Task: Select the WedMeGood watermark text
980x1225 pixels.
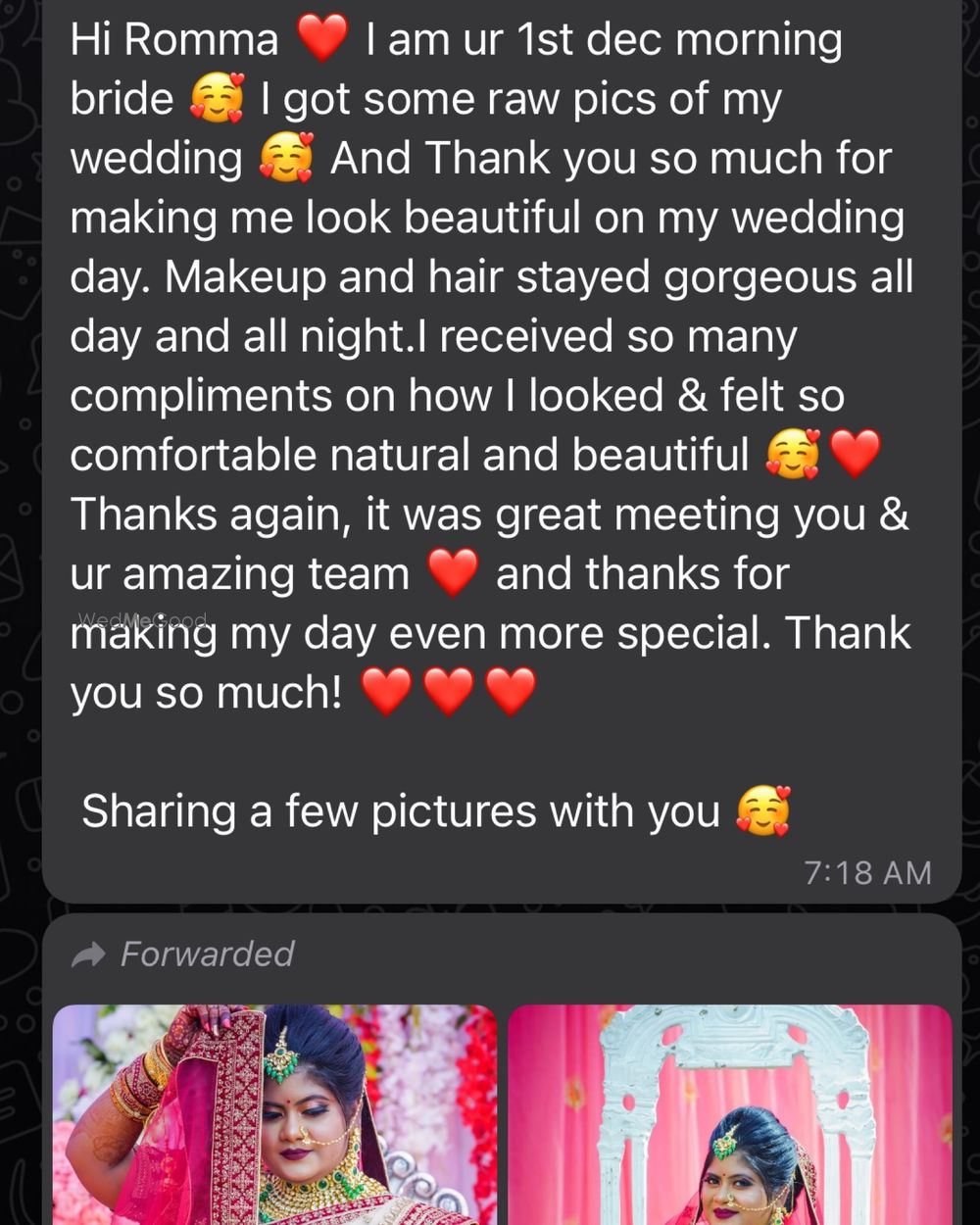Action: (x=142, y=620)
